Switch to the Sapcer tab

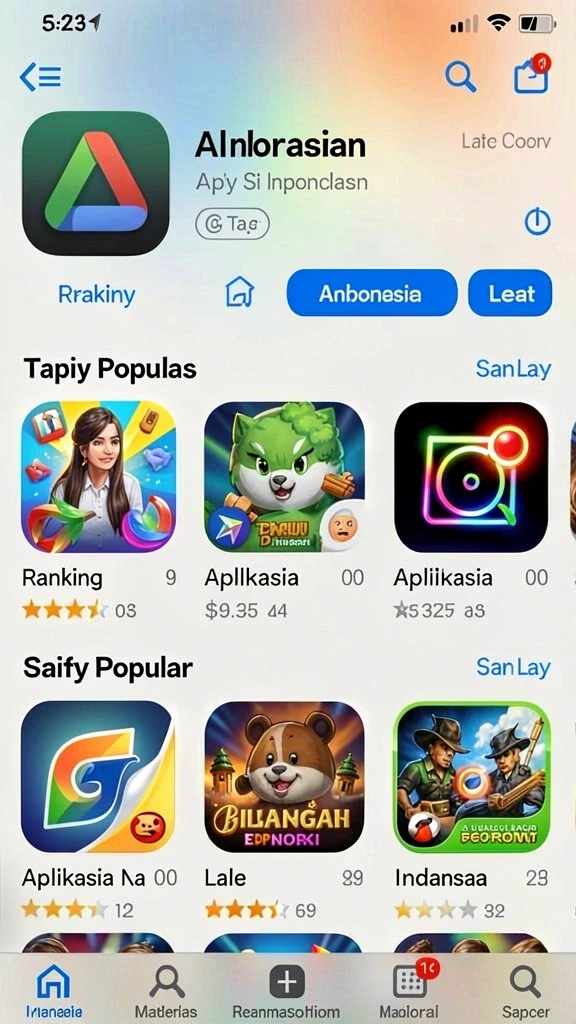pos(524,991)
